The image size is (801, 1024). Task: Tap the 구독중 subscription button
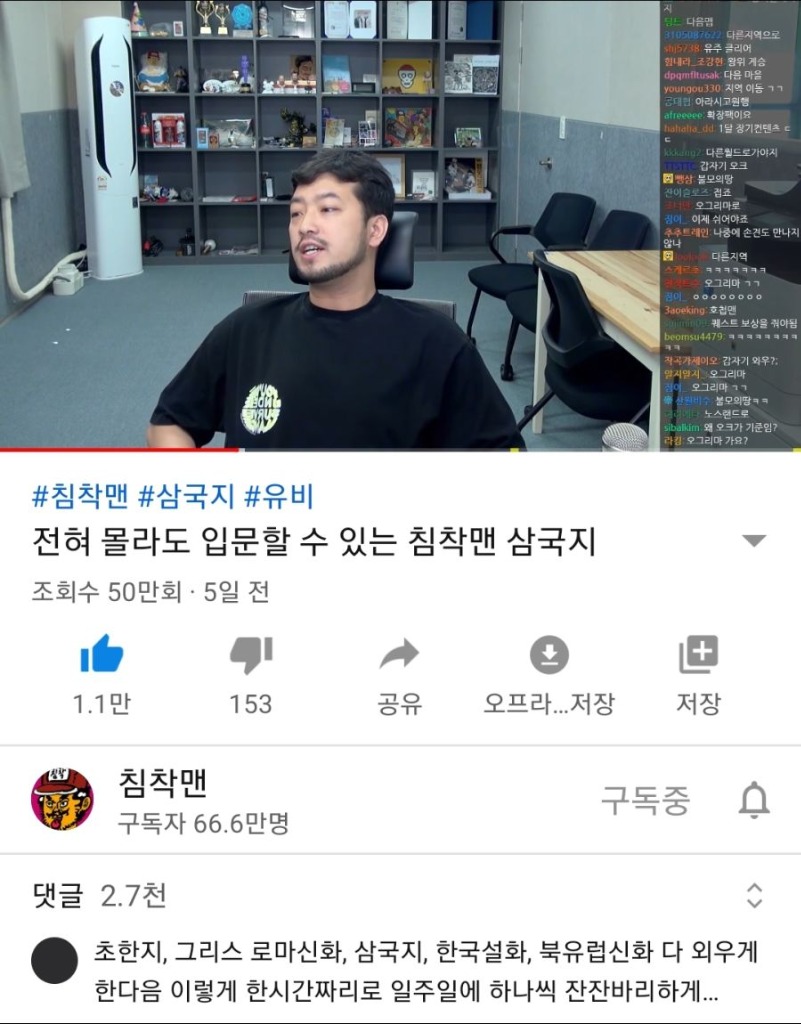(x=645, y=800)
